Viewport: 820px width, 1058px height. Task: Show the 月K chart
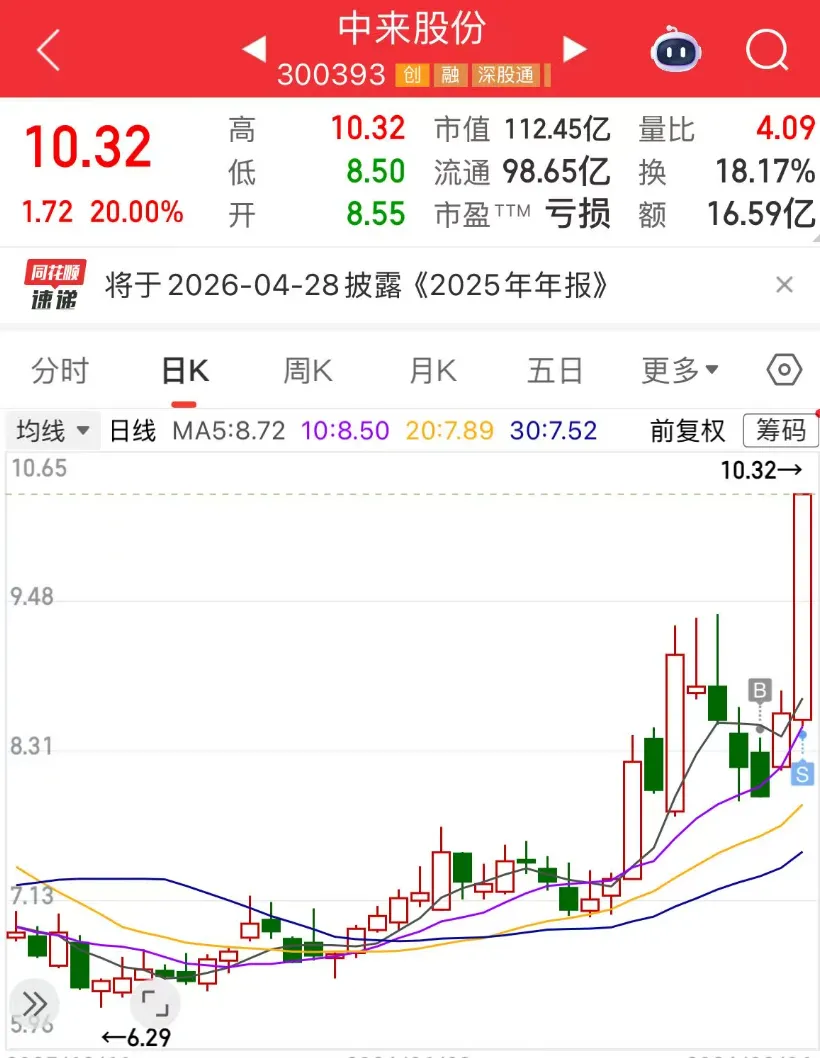(x=432, y=371)
